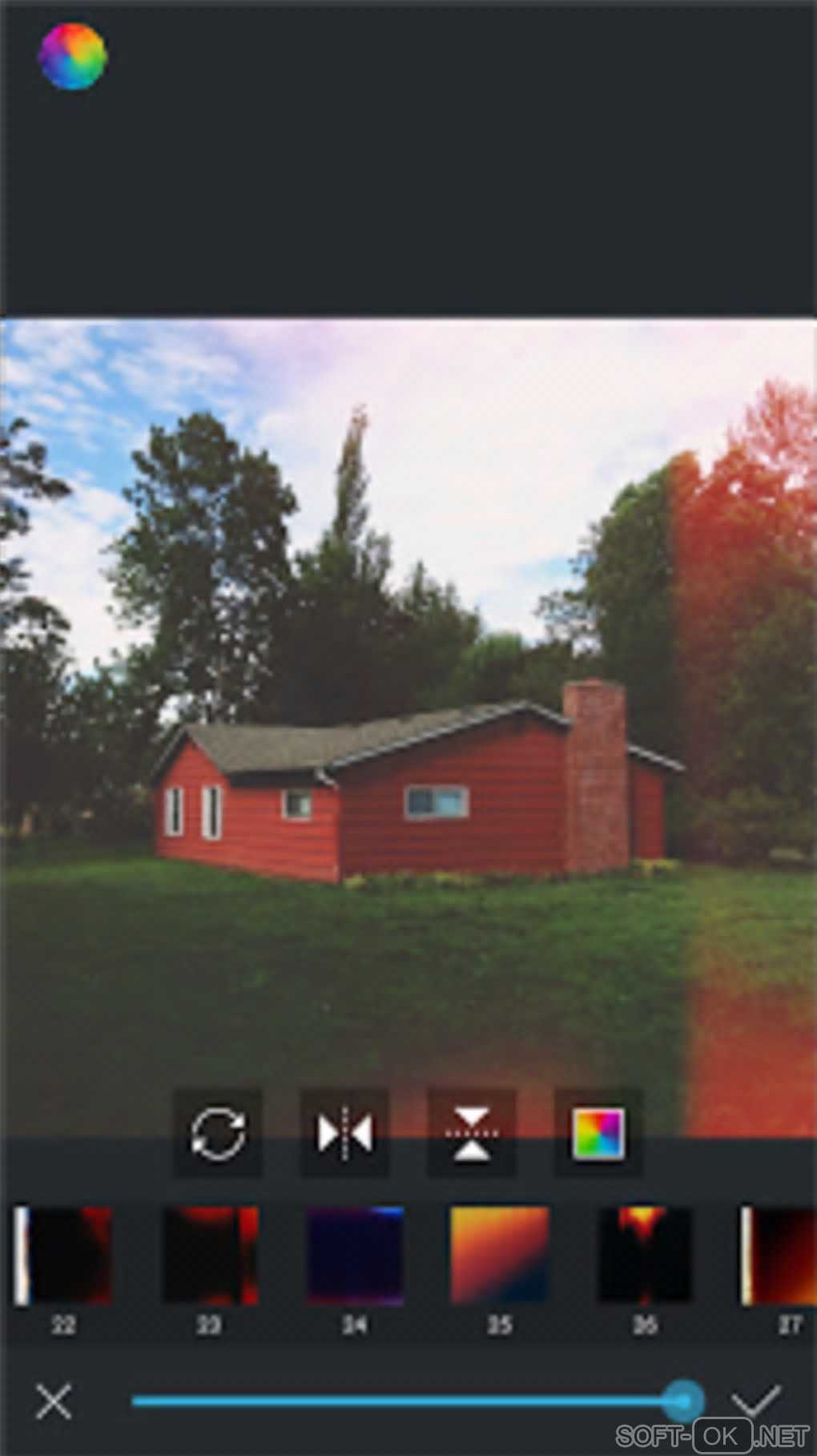Viewport: 817px width, 1456px height.
Task: Select light leak overlay 22
Action: pyautogui.click(x=64, y=1256)
